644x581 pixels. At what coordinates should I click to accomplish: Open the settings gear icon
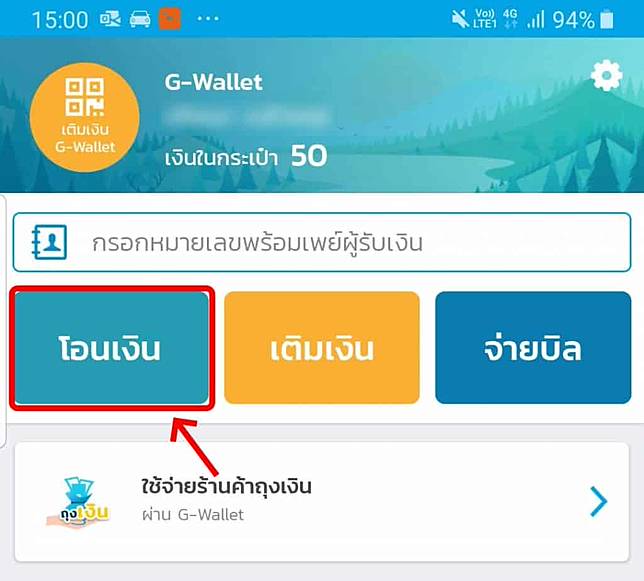coord(606,77)
